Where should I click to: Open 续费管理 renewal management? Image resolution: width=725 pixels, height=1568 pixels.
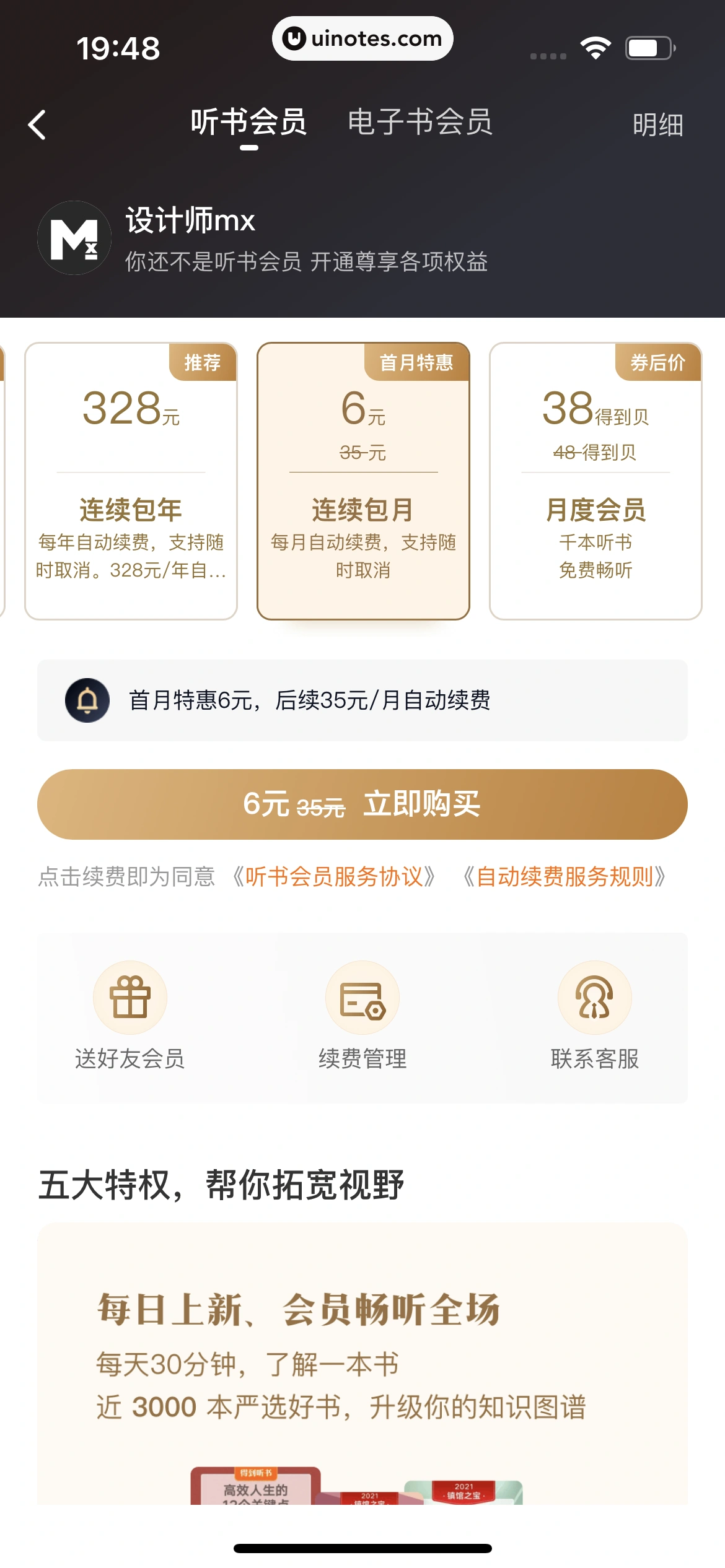[362, 1016]
